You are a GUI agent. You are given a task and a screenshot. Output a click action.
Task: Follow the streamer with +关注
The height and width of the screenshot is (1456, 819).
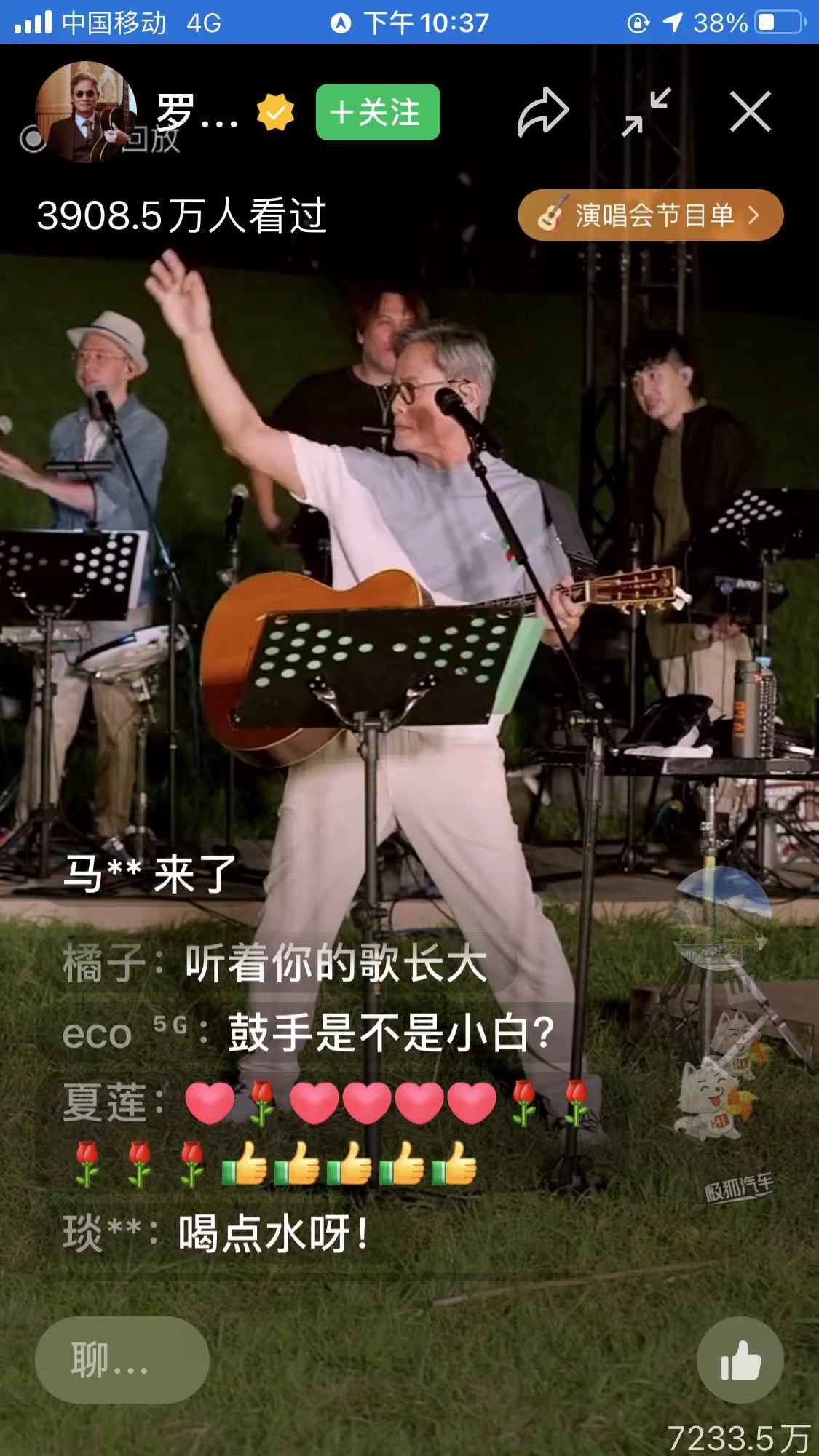coord(378,112)
